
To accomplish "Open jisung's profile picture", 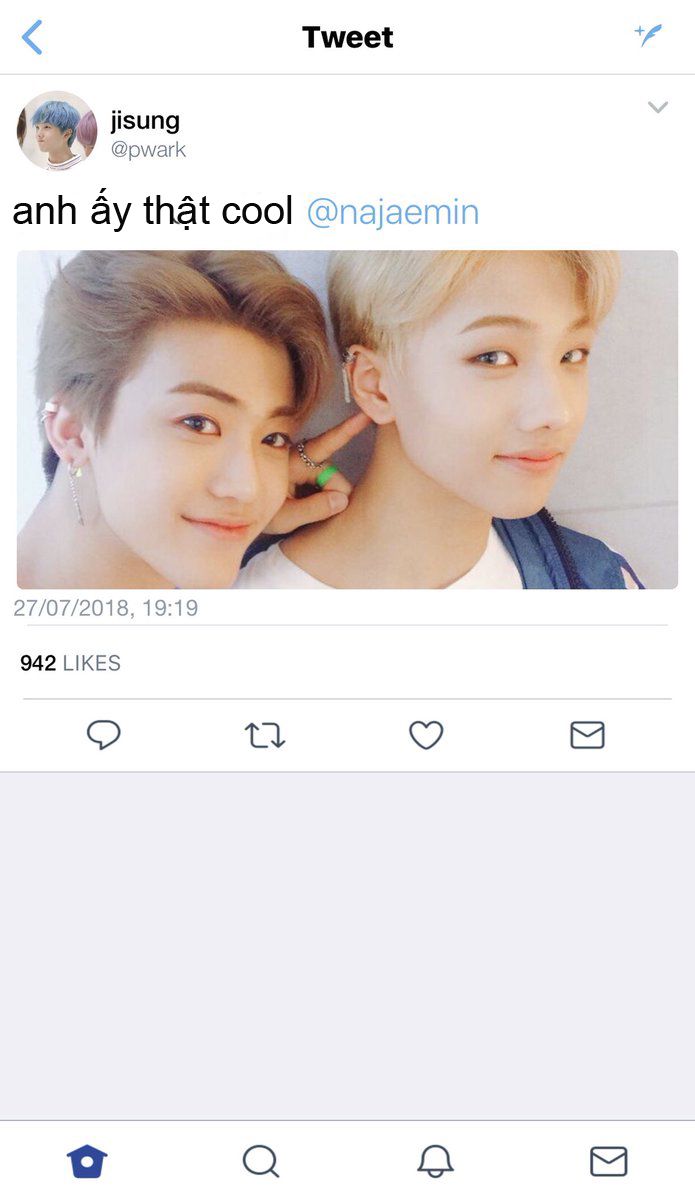I will pyautogui.click(x=57, y=131).
